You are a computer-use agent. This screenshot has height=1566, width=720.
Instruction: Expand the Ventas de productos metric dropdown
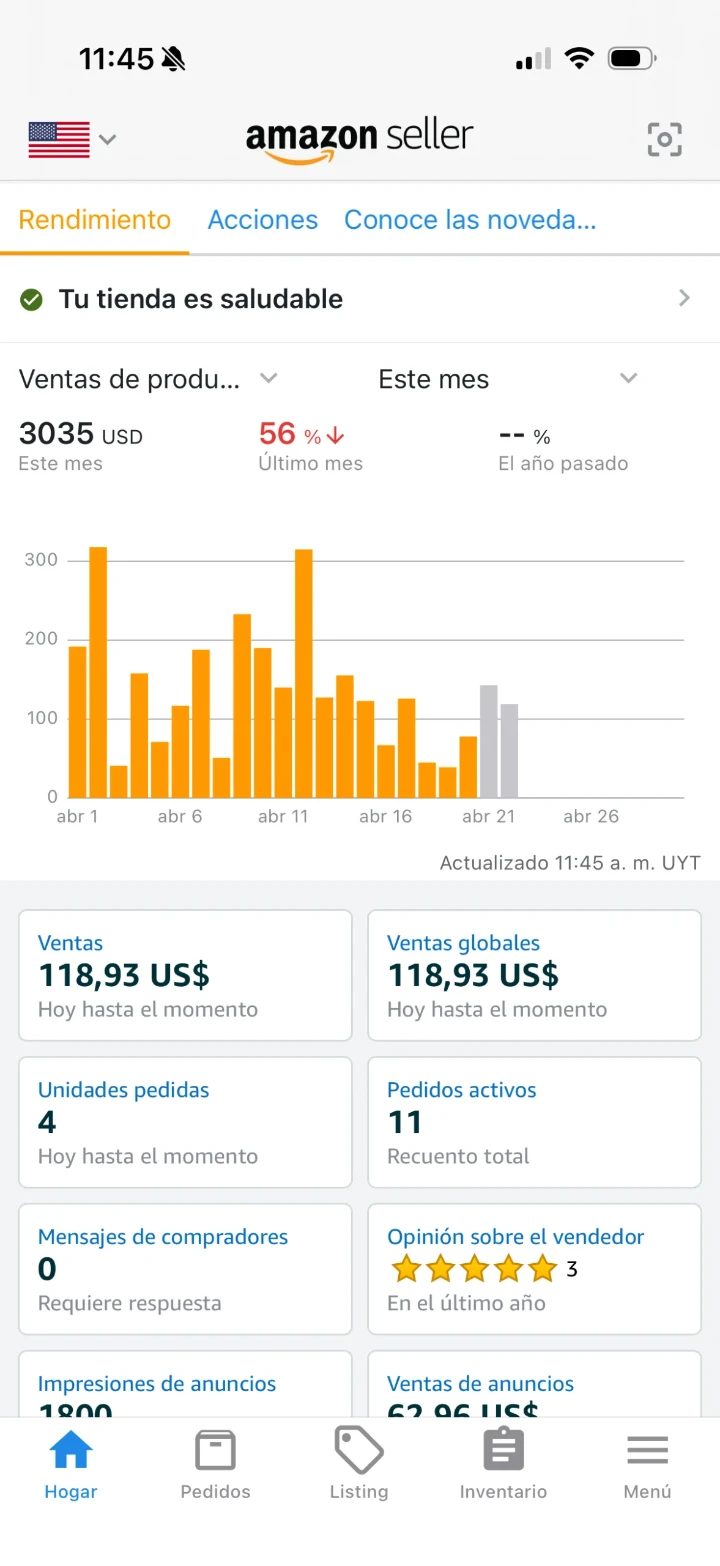148,379
